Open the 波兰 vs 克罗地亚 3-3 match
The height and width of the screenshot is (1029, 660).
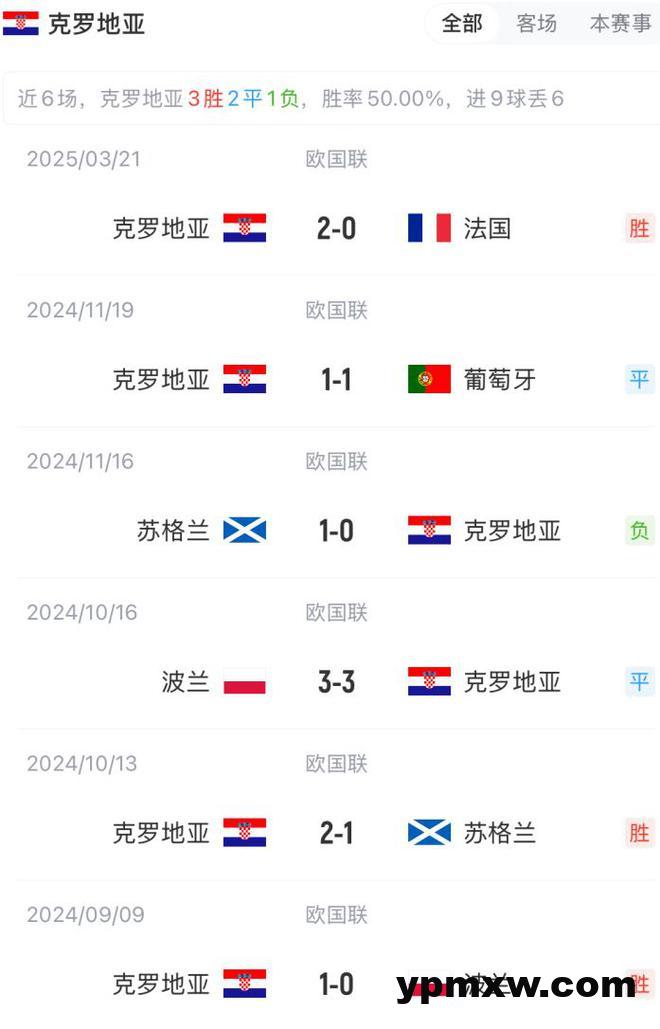click(336, 682)
